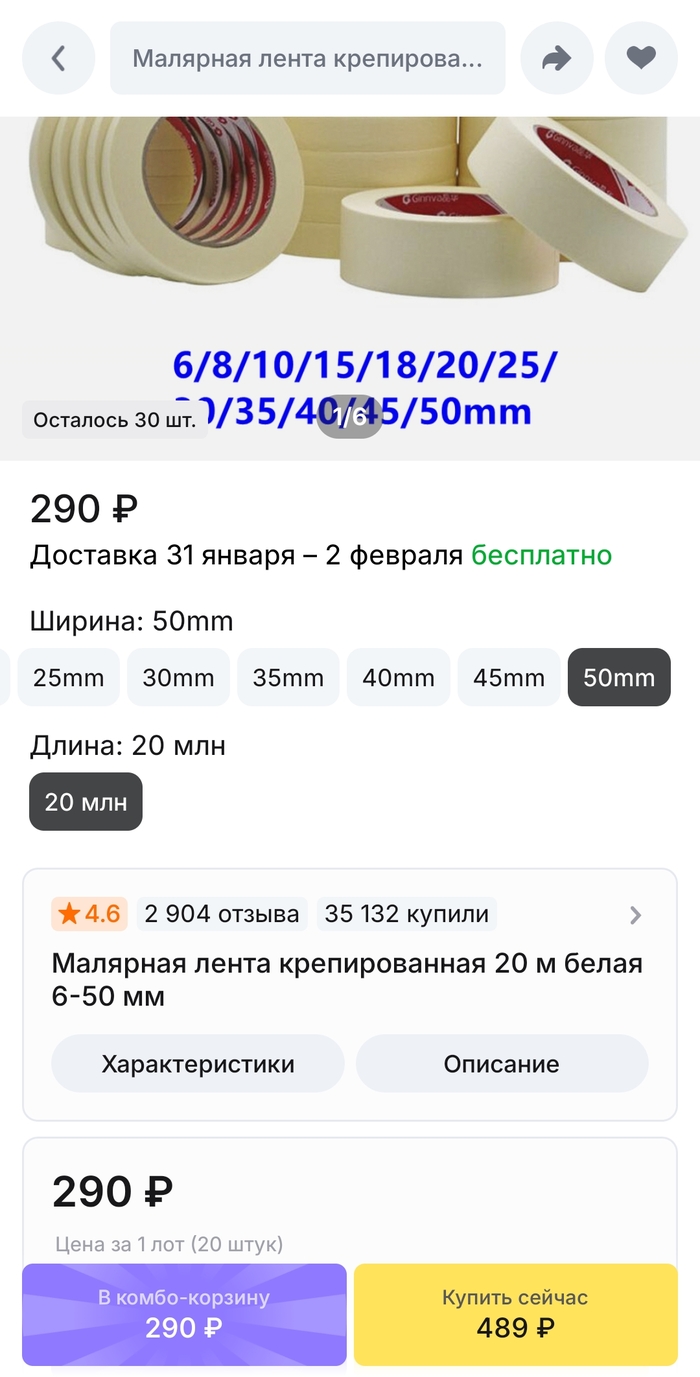This screenshot has height=1377, width=700.
Task: Add the product to favorites
Action: click(641, 58)
